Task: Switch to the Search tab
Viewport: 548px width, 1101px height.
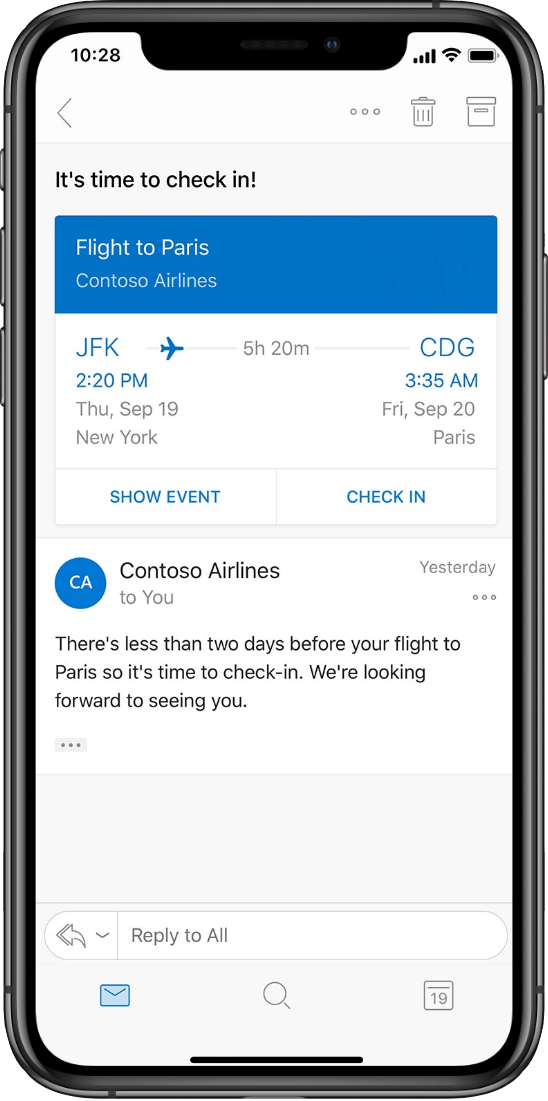Action: point(276,996)
